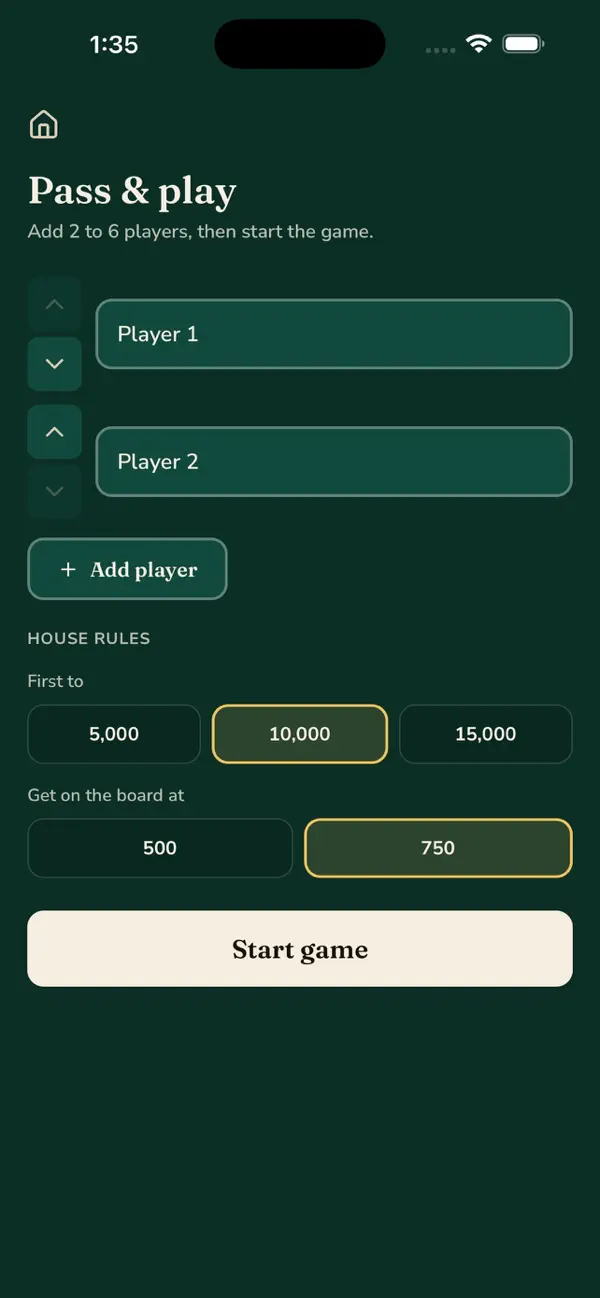Start the game
This screenshot has width=600, height=1298.
[x=300, y=949]
